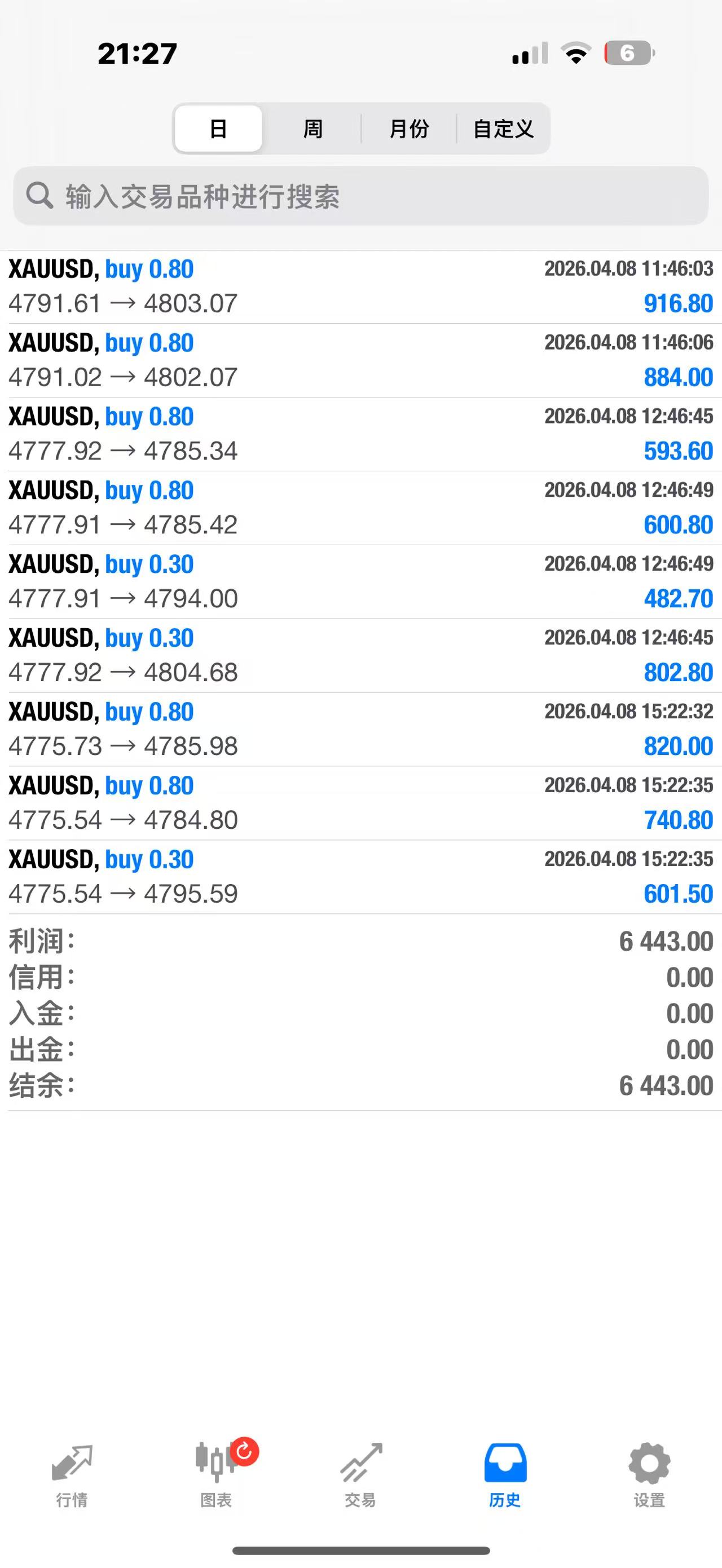Tap the trade with profit 601.50

(361, 877)
